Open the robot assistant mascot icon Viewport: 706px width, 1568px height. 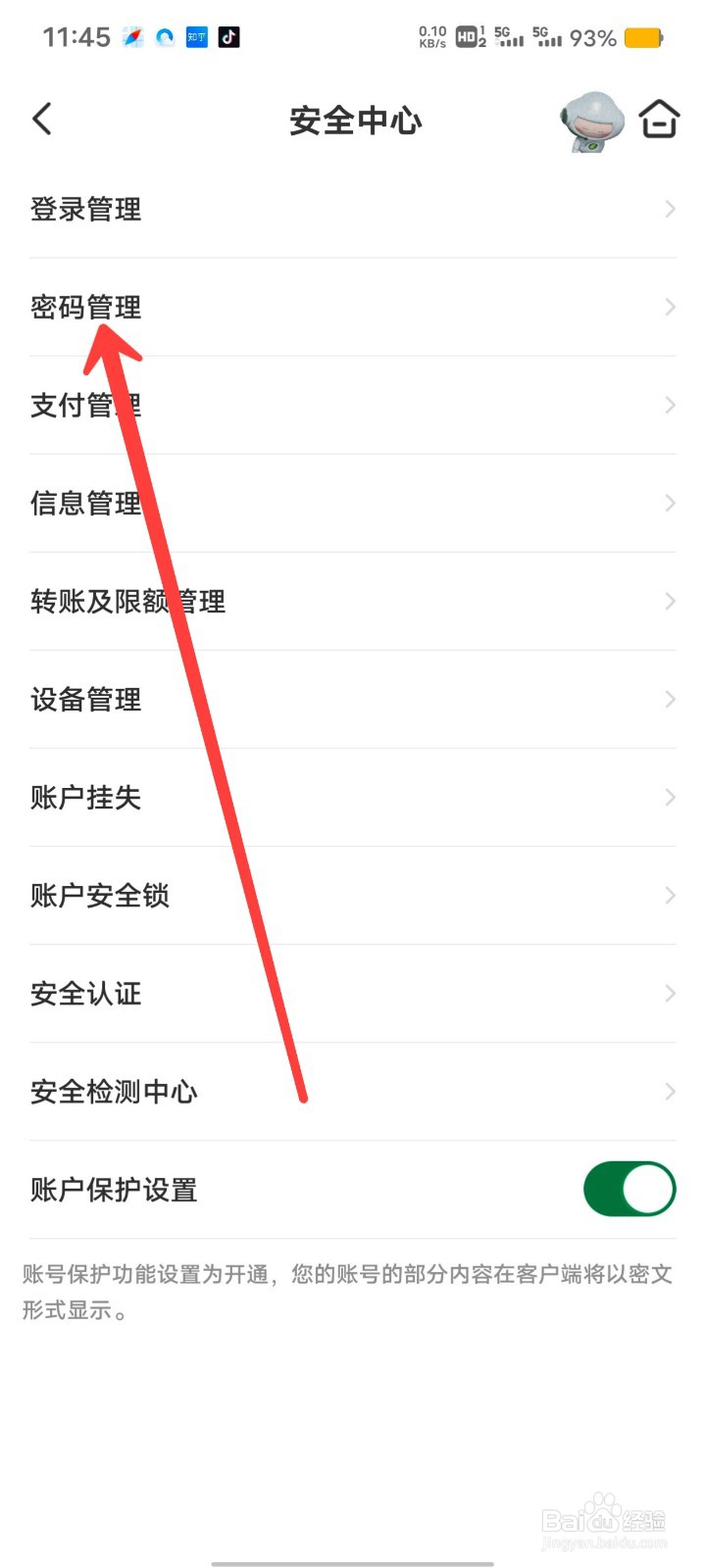point(589,118)
